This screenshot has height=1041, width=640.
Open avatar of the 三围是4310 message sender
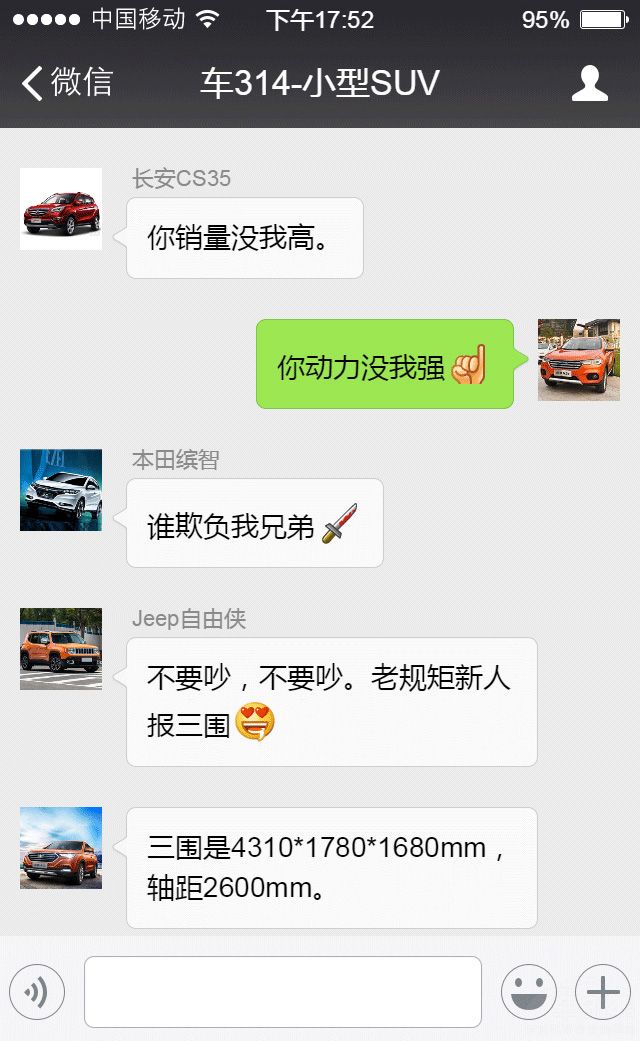[61, 848]
